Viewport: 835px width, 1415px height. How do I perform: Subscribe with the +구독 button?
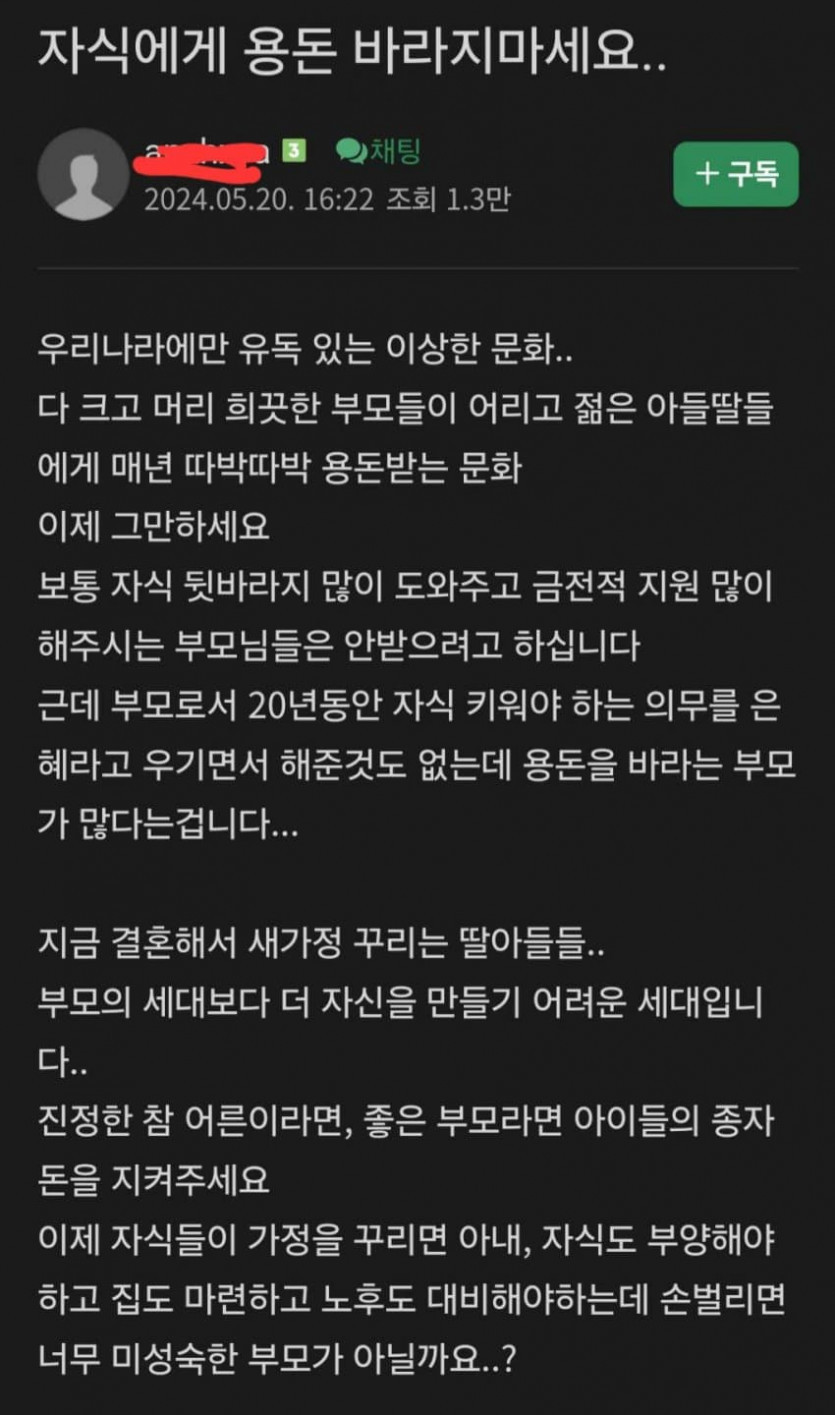(735, 174)
